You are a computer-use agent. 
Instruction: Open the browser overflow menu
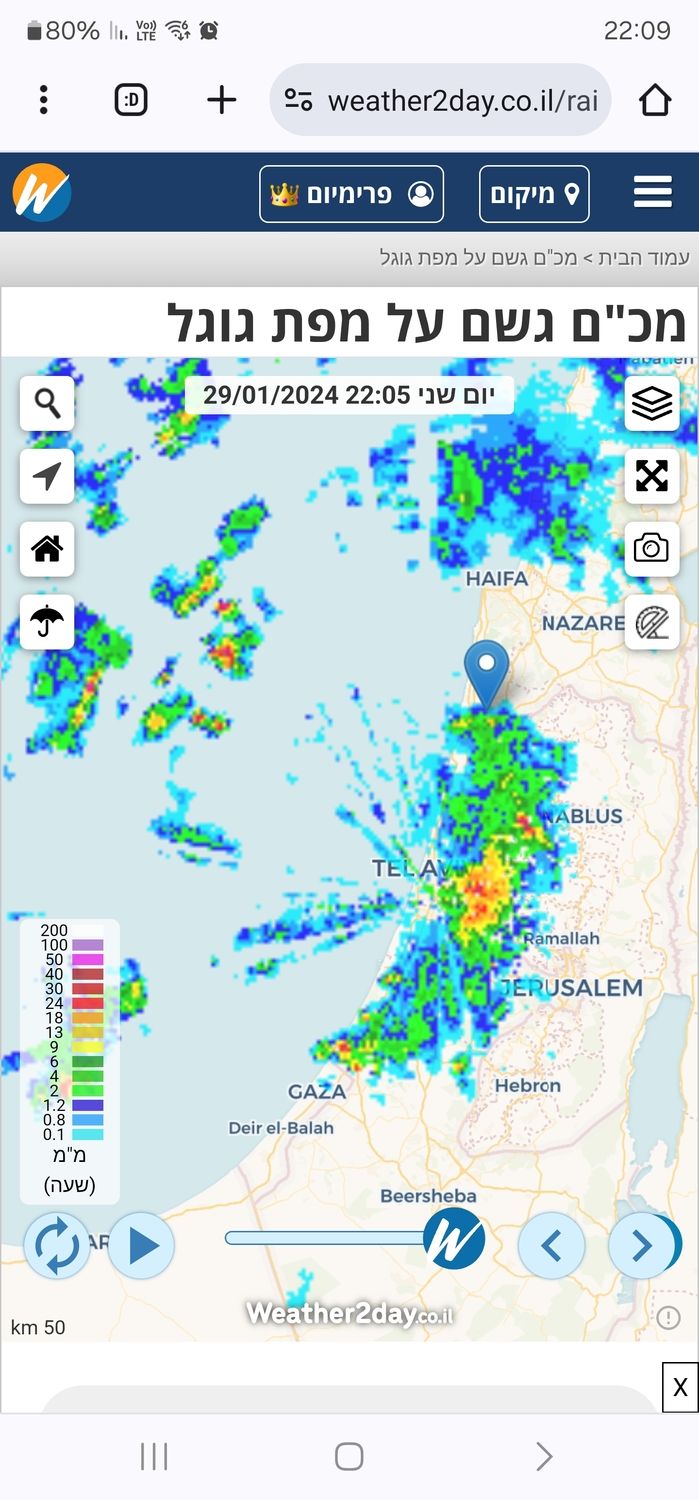point(43,100)
